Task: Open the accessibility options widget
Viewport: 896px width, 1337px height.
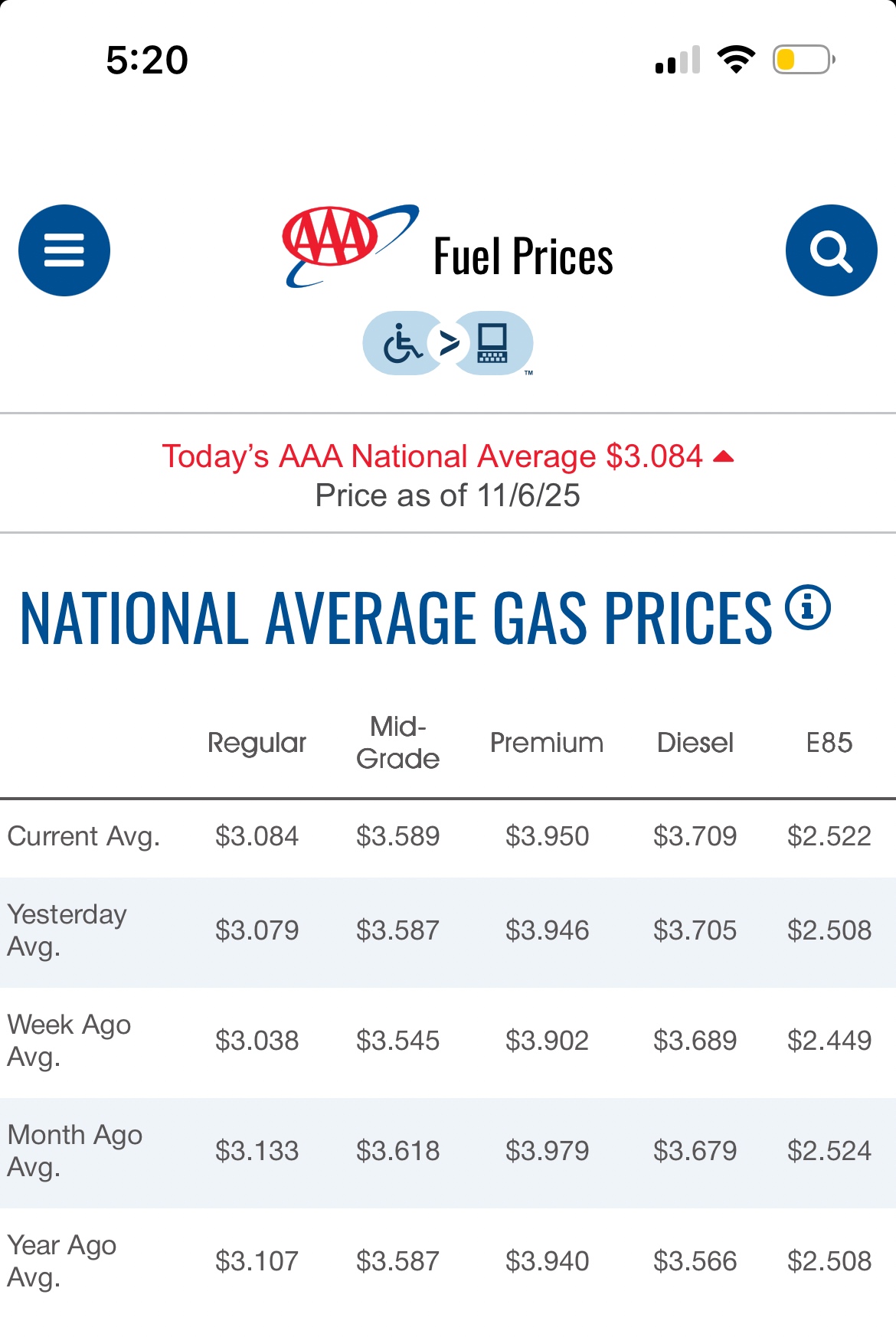Action: click(448, 343)
